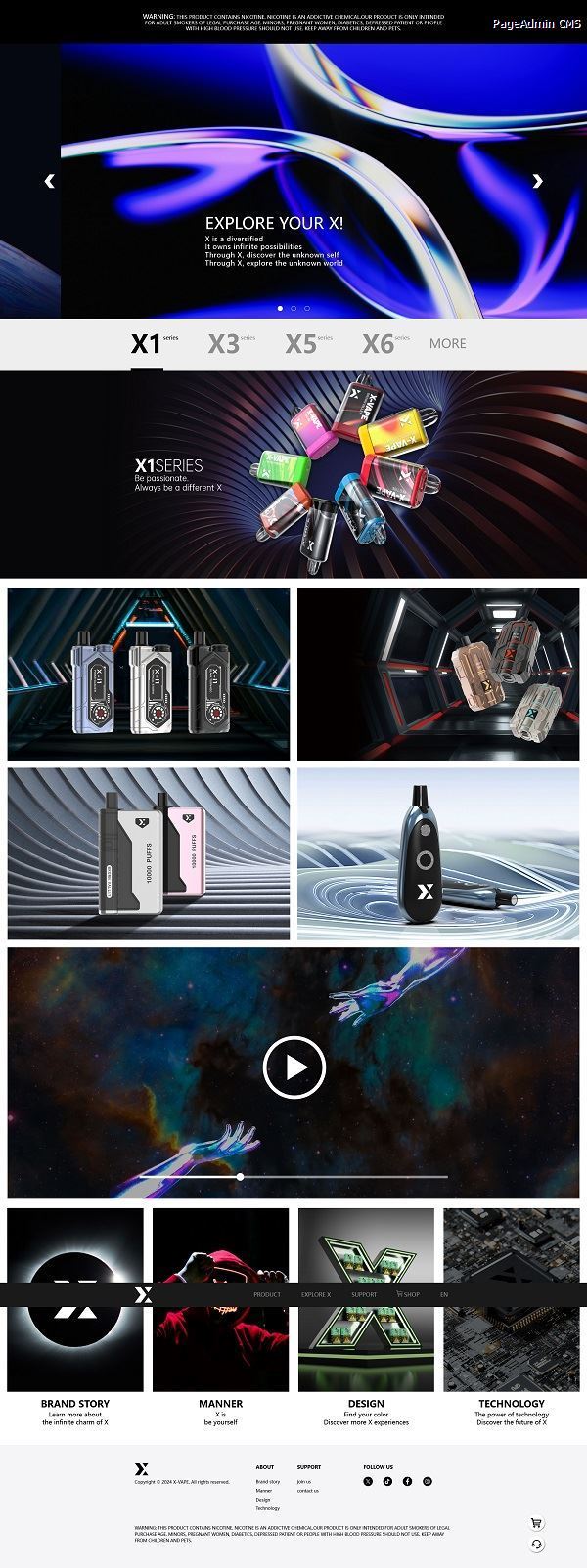Go to SUPPORT in the navigation bar
This screenshot has height=1568, width=587.
[364, 1294]
